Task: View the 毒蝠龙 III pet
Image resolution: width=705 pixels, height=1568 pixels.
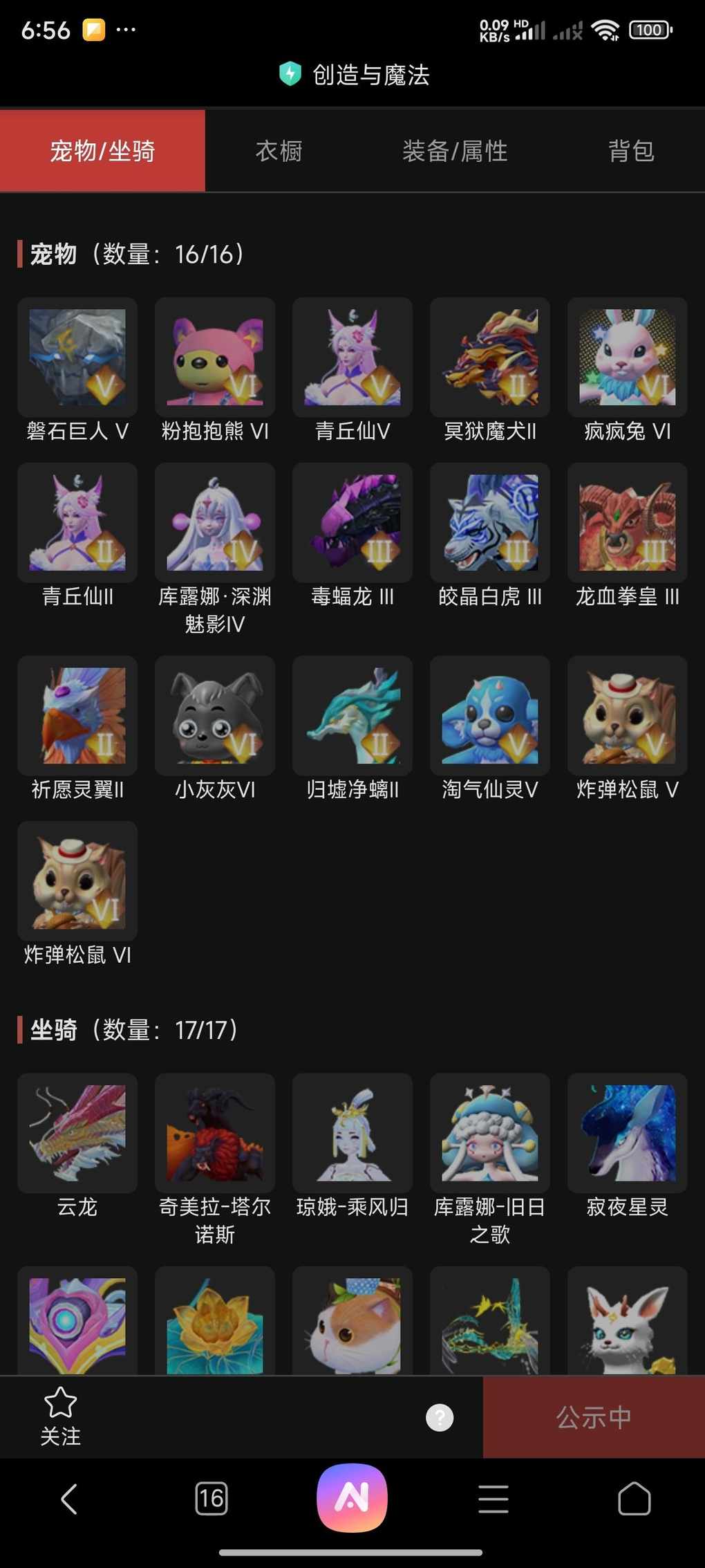Action: point(352,523)
